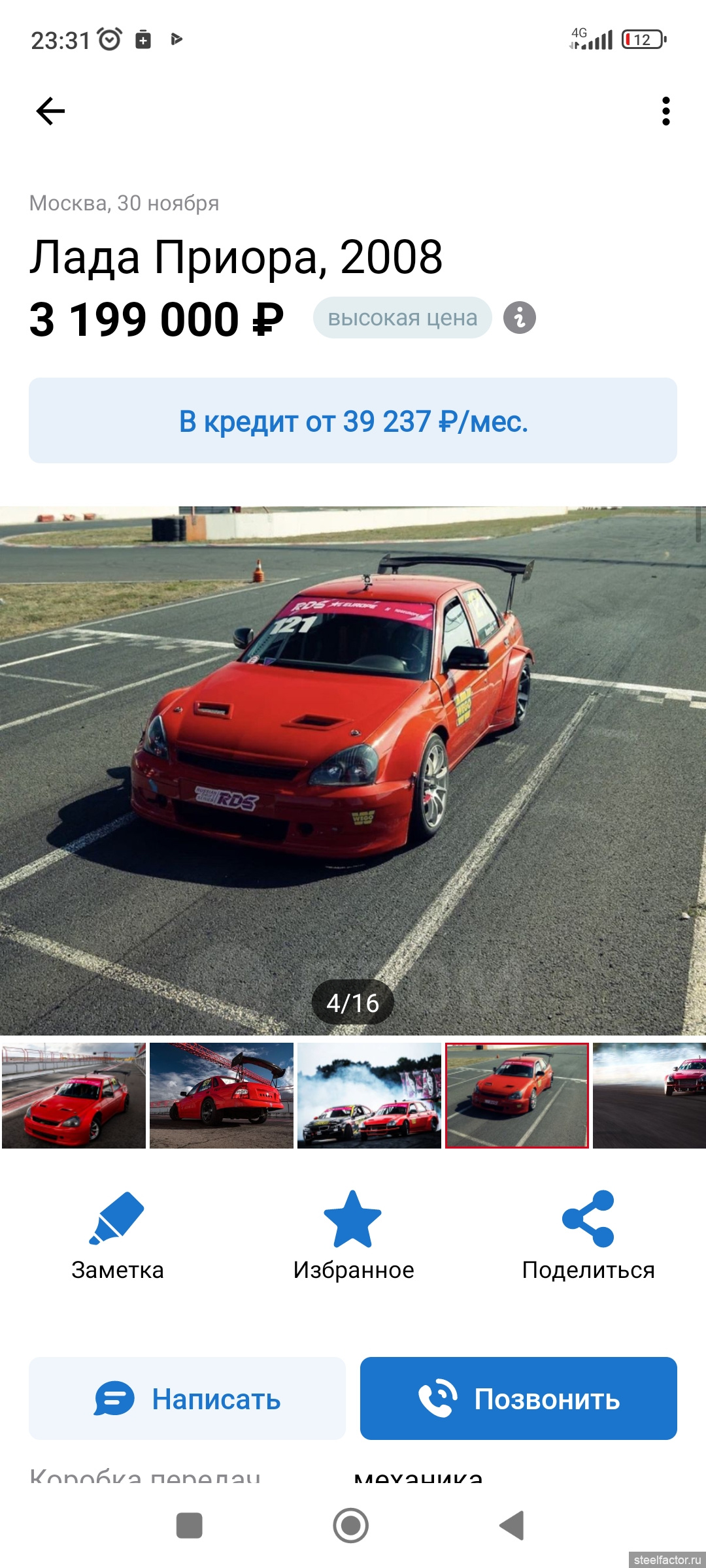Screen dimensions: 706x1568
Task: Open the credit offer from 39 237 ₽/мес.
Action: point(353,421)
